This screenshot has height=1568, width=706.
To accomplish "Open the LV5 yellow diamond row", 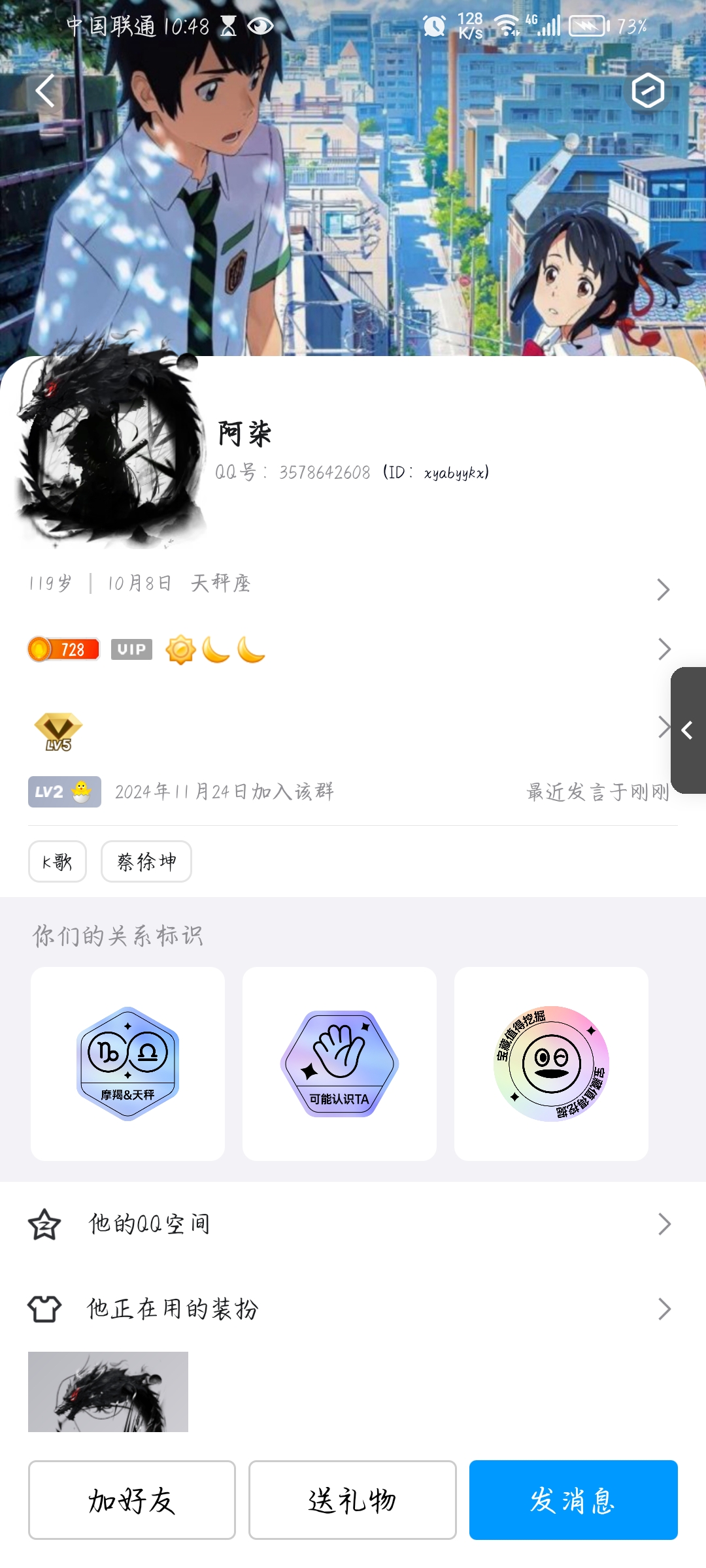I will pos(353,730).
